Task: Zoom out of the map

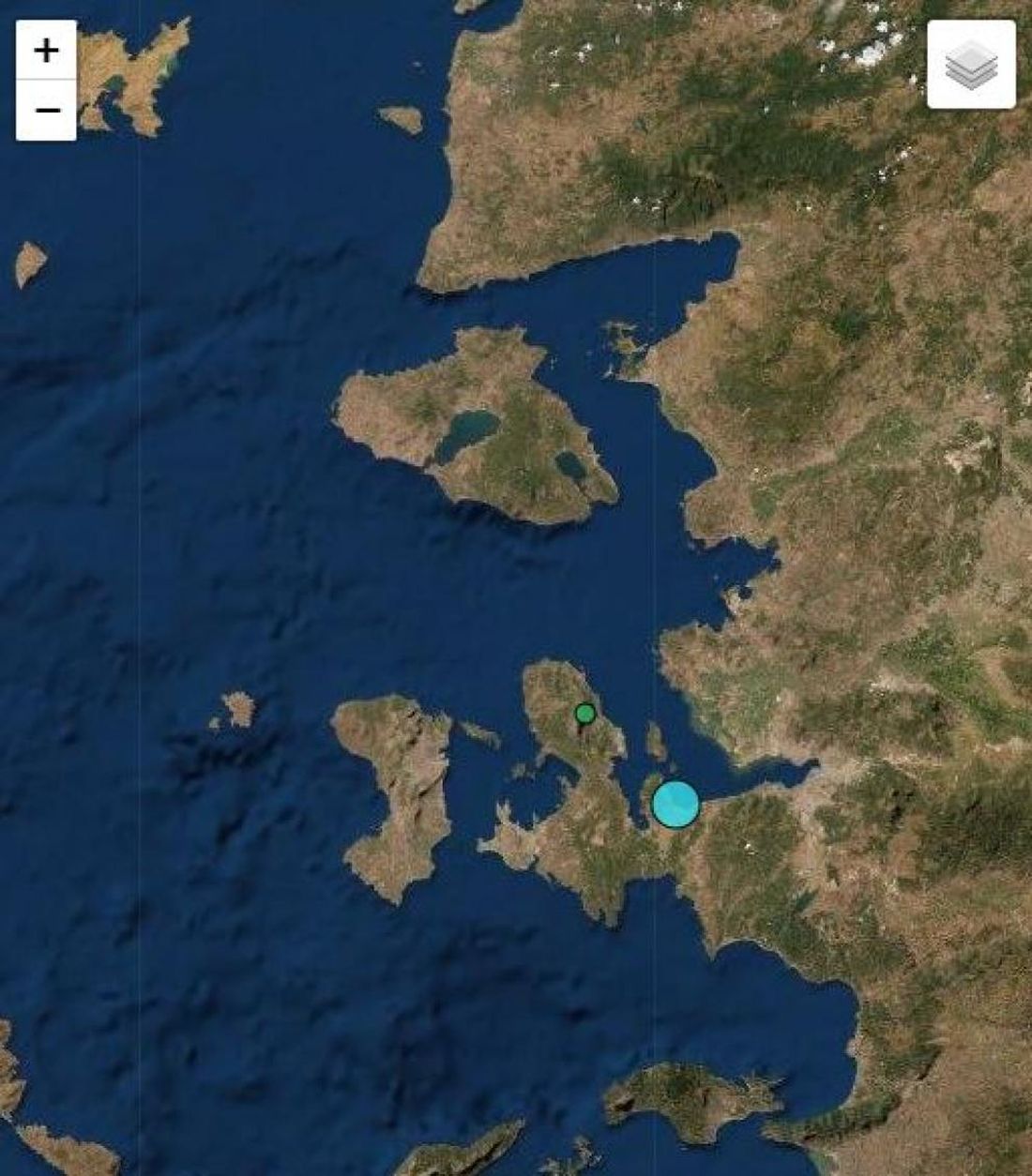Action: [x=46, y=111]
